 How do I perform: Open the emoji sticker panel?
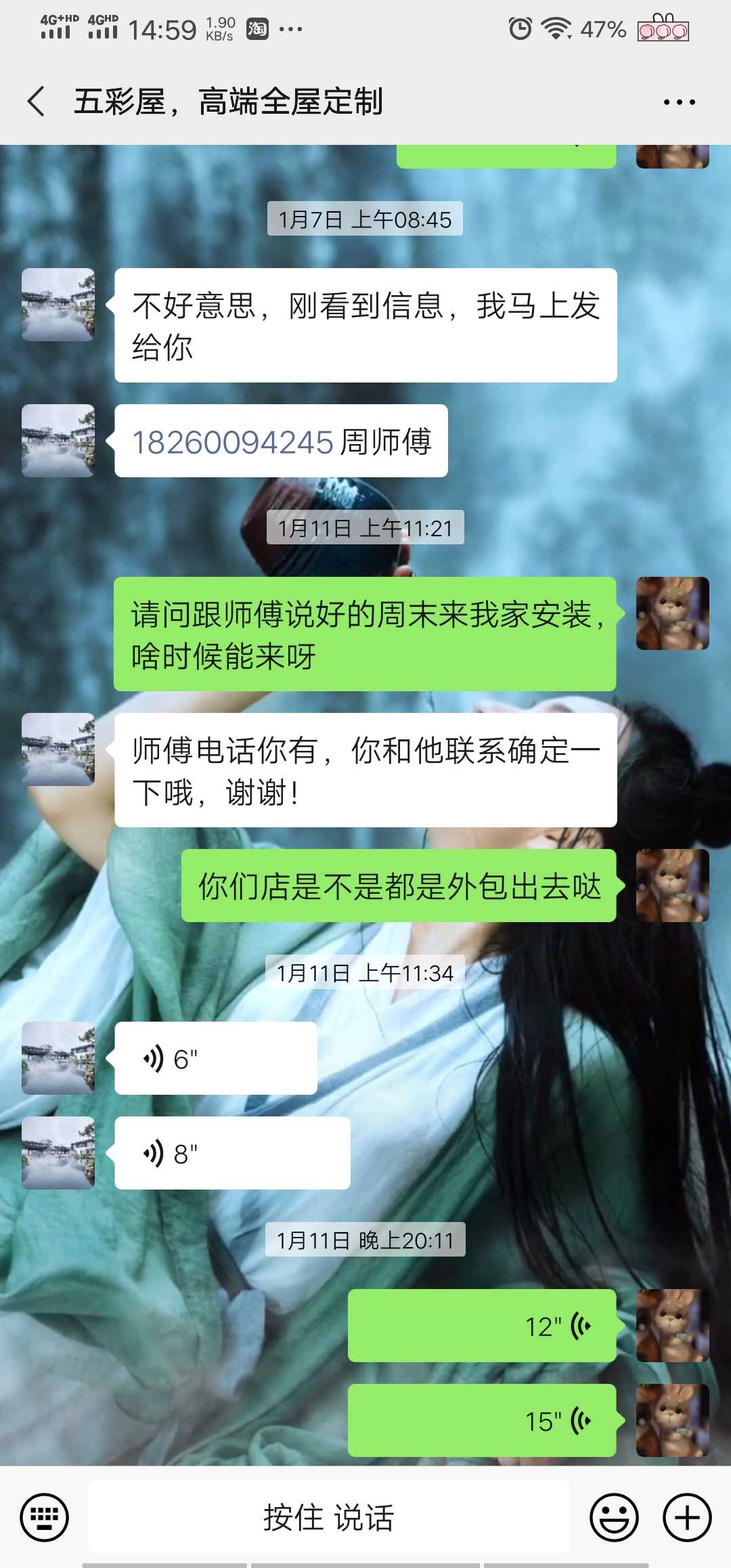[x=614, y=1517]
